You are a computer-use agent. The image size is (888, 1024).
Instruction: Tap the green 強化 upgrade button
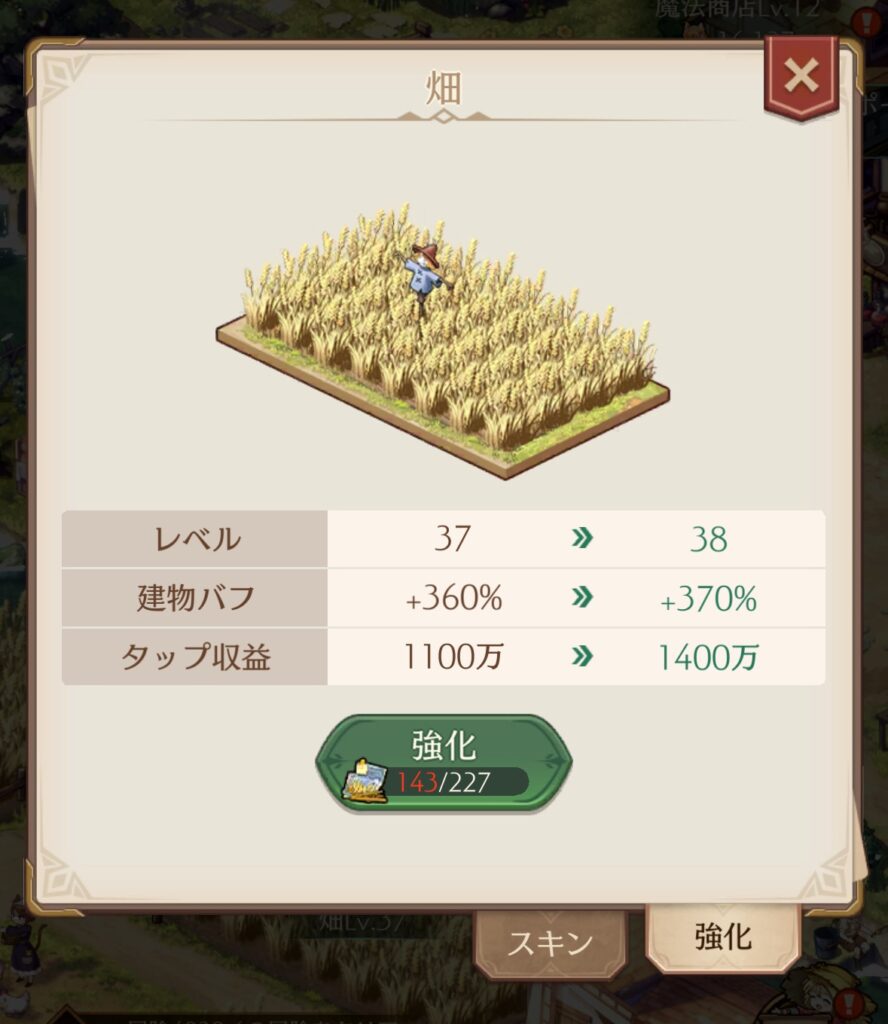point(443,762)
